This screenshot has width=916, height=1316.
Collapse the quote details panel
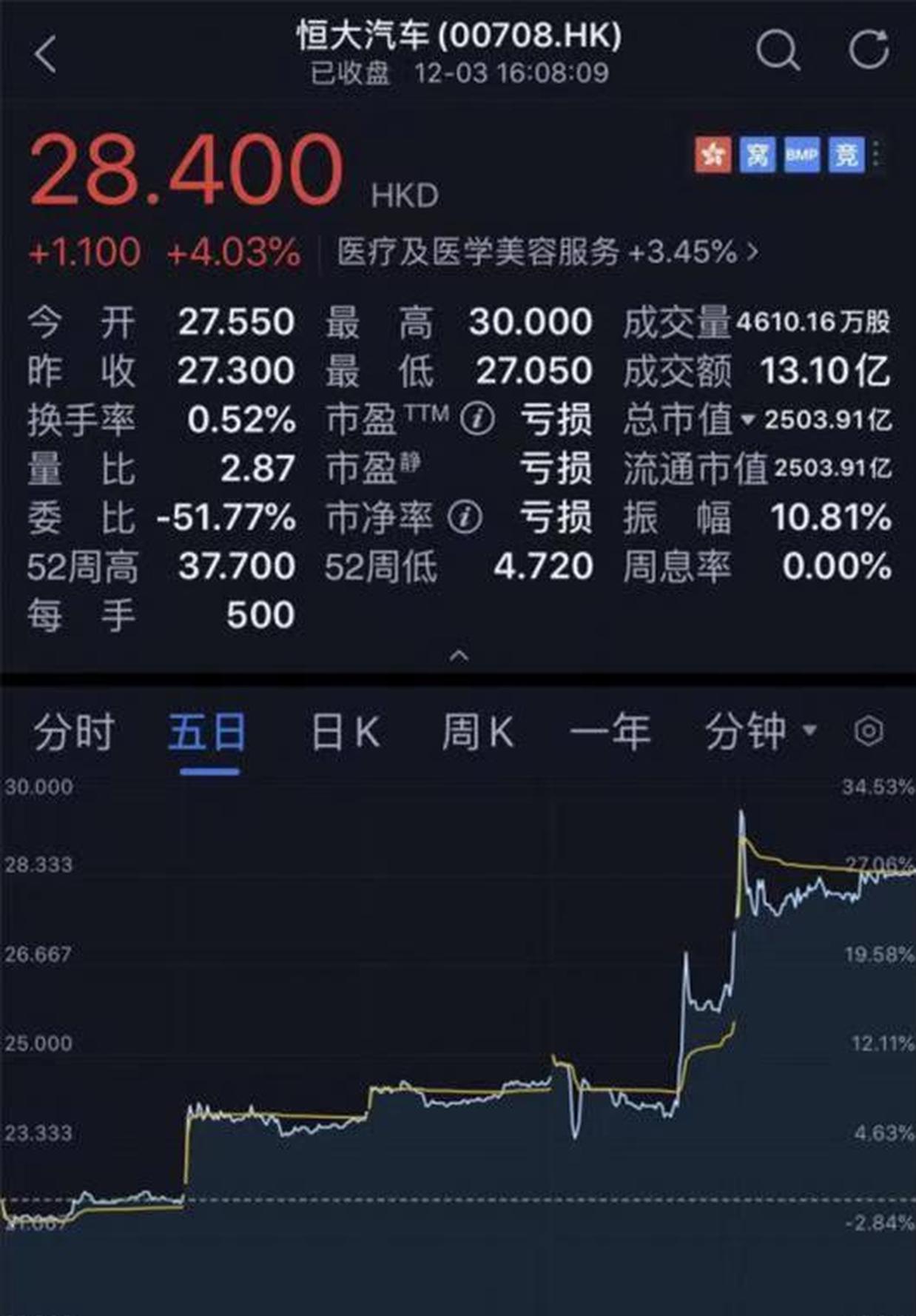point(459,656)
